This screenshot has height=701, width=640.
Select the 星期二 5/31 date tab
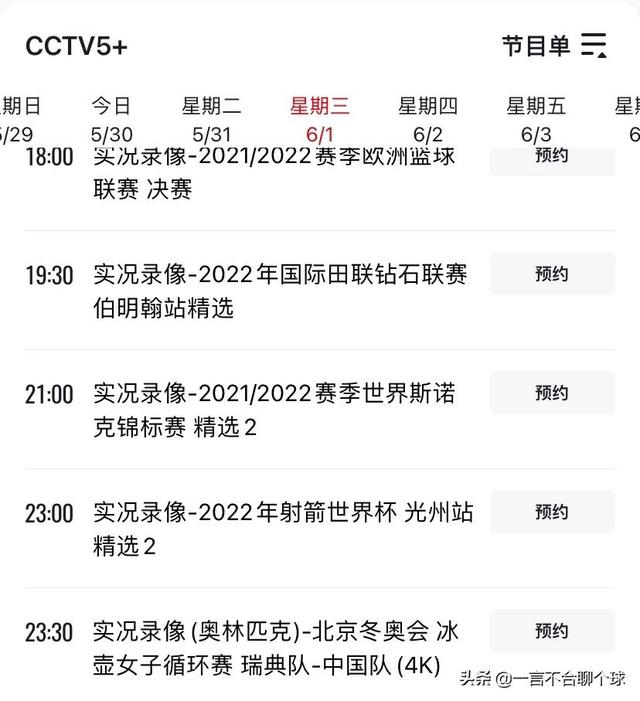point(211,119)
